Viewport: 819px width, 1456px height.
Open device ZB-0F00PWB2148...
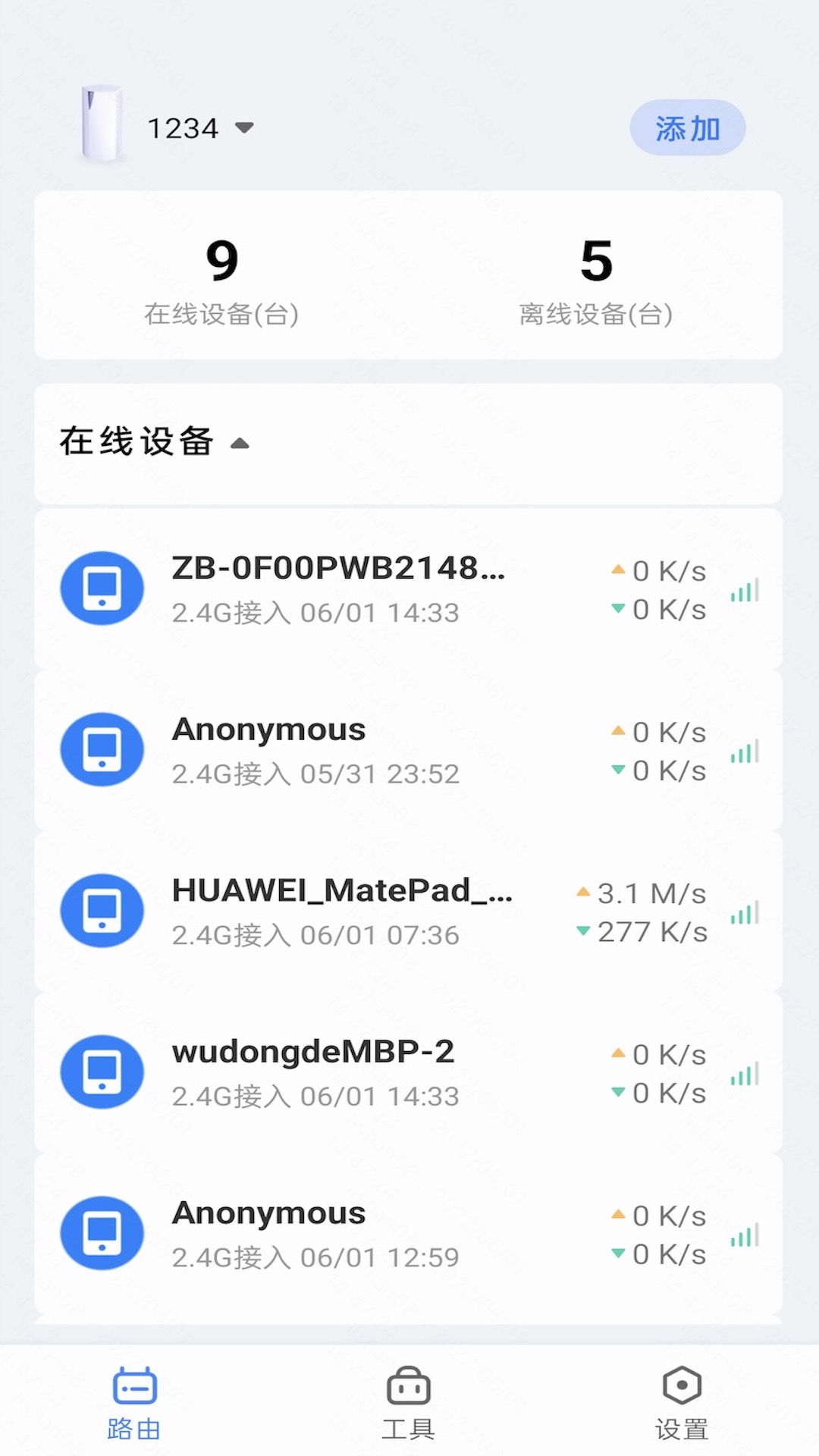(408, 589)
